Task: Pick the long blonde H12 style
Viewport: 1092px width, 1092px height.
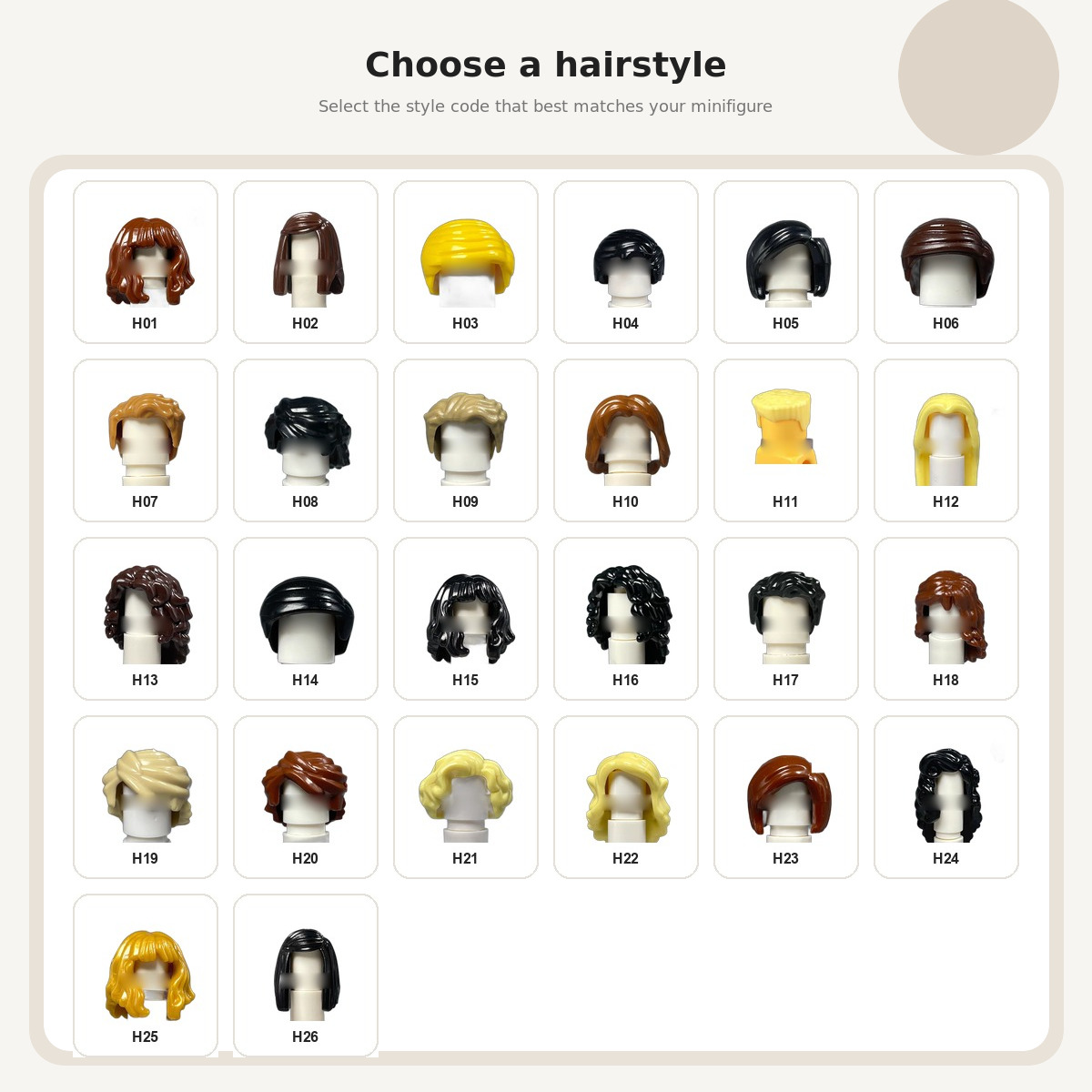Action: tap(946, 440)
